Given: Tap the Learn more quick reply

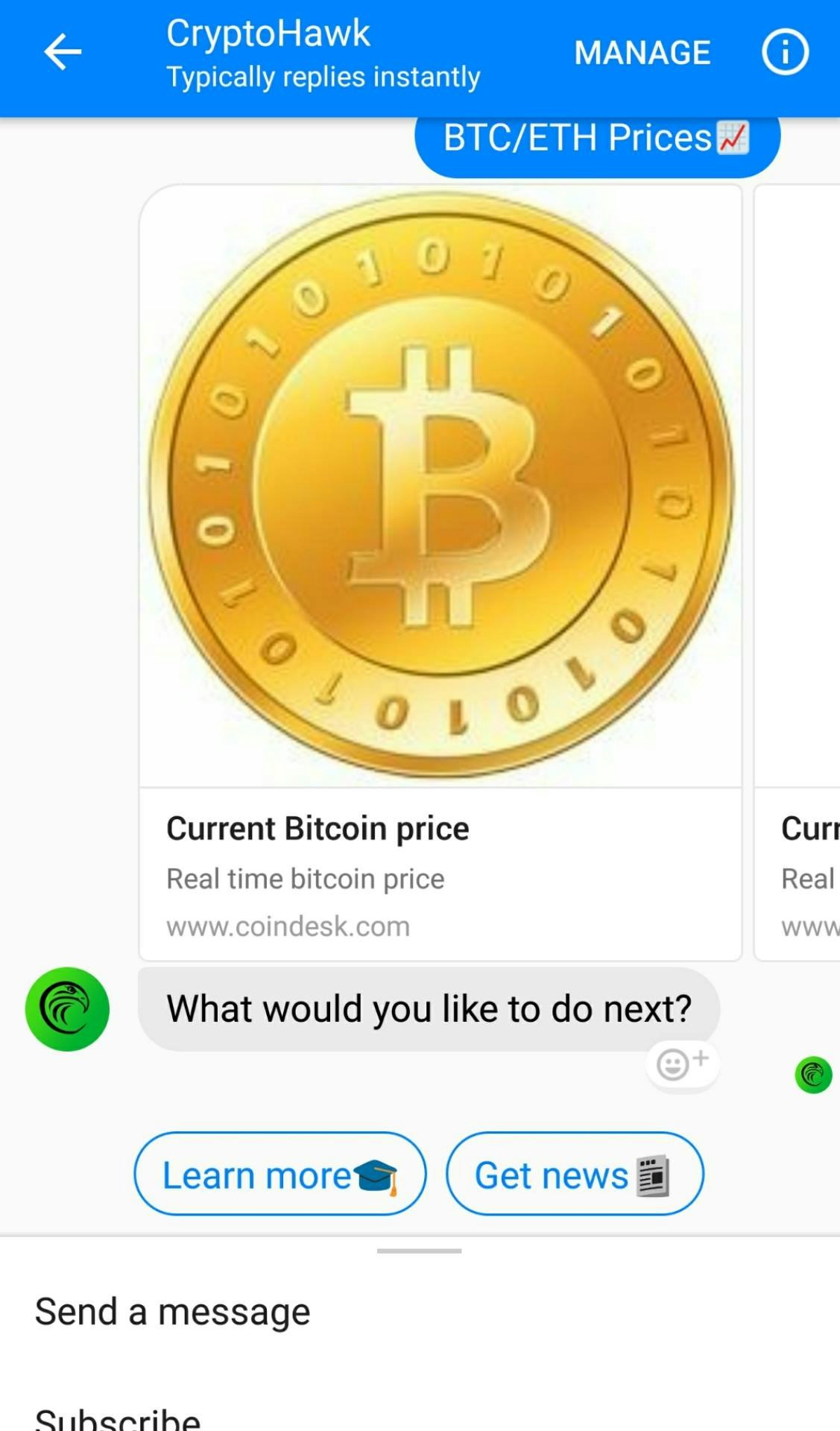Looking at the screenshot, I should (280, 1174).
